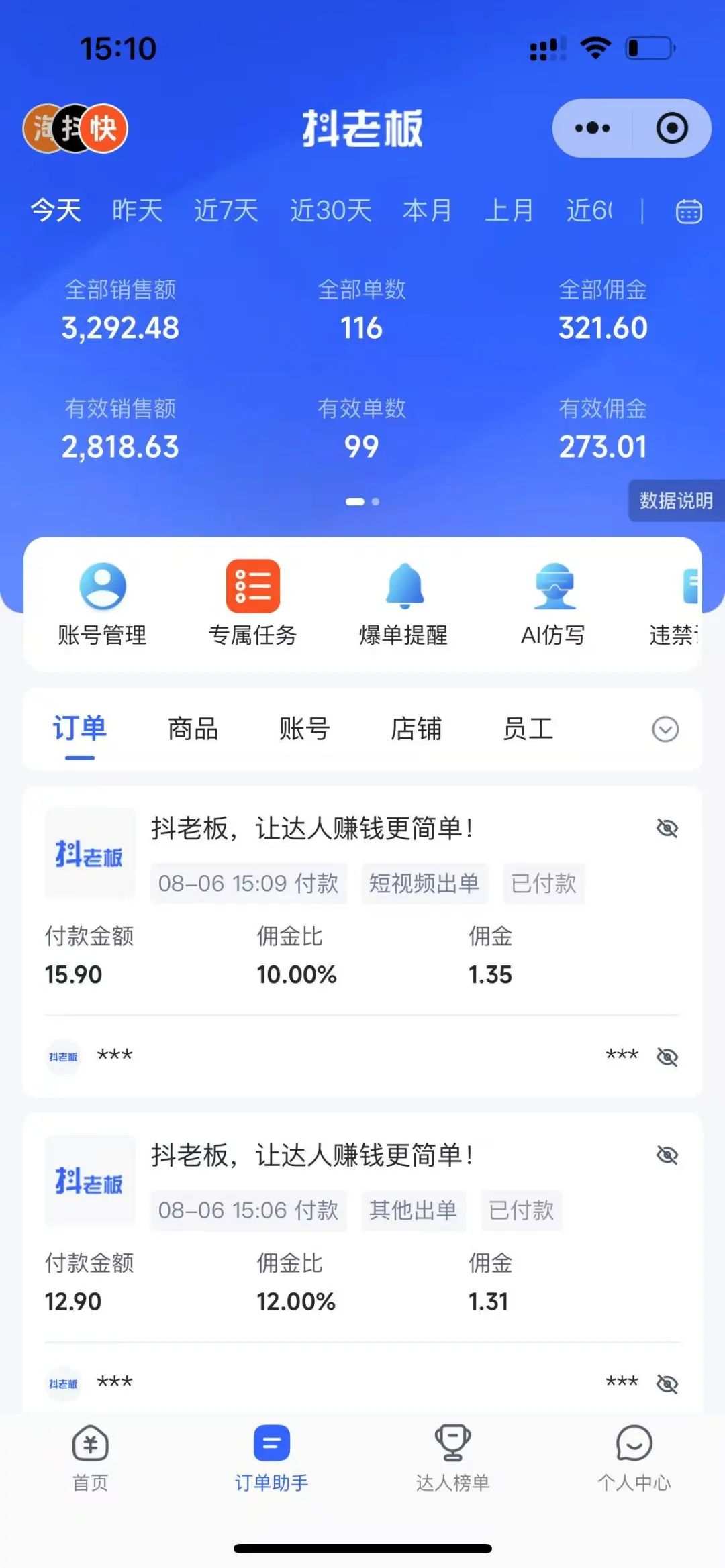Image resolution: width=725 pixels, height=1568 pixels.
Task: Show data for 上月
Action: 510,211
